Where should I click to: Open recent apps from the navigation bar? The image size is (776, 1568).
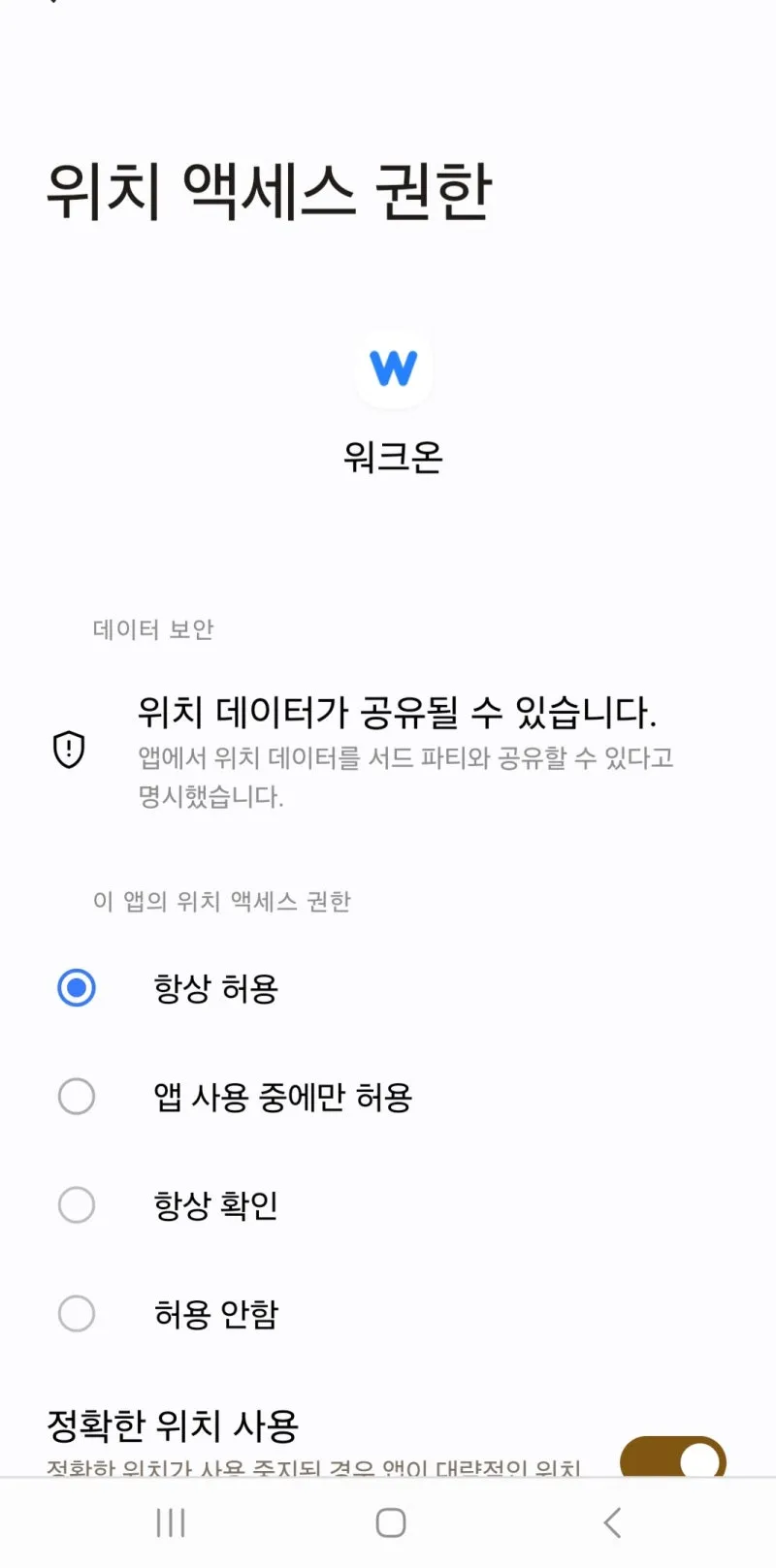point(171,1522)
